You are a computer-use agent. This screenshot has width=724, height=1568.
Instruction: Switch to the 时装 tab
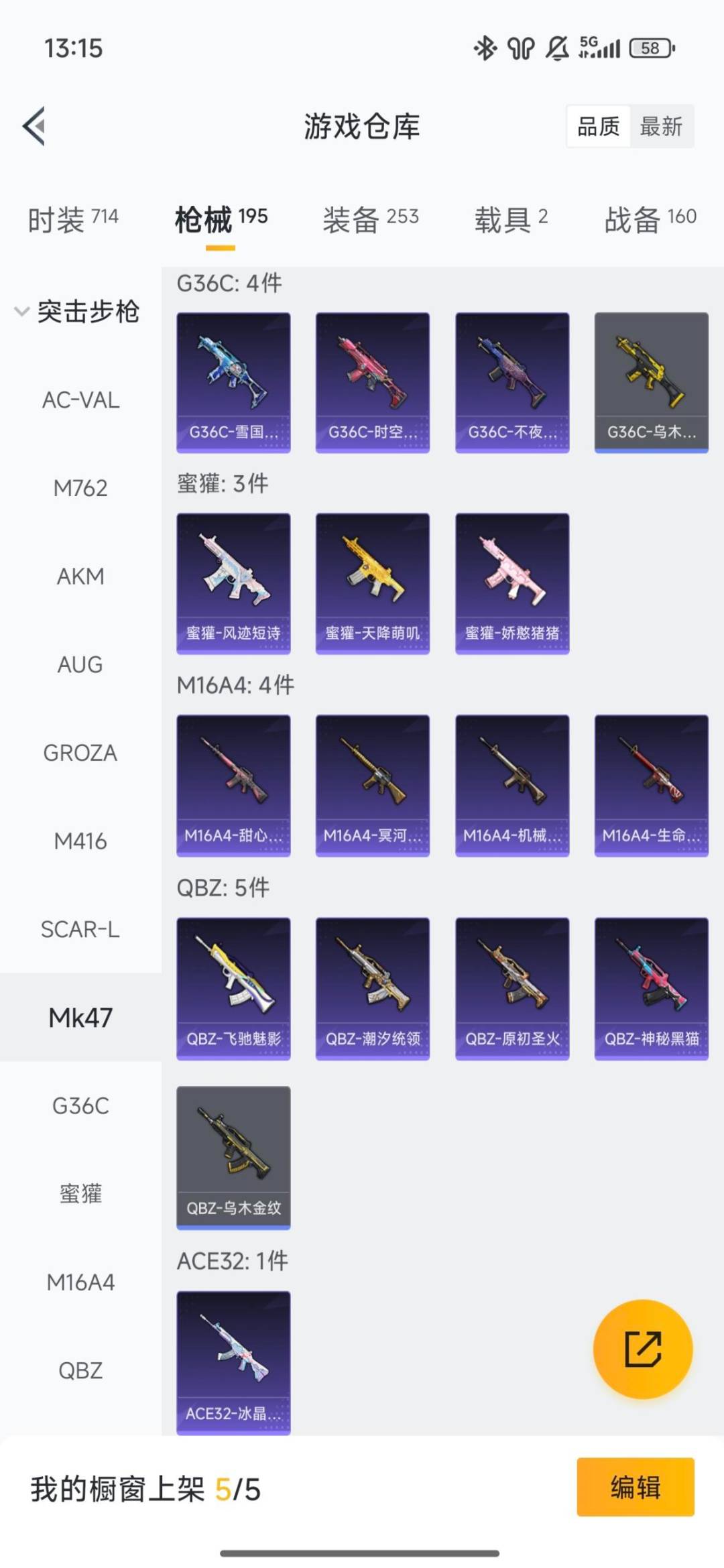(72, 219)
